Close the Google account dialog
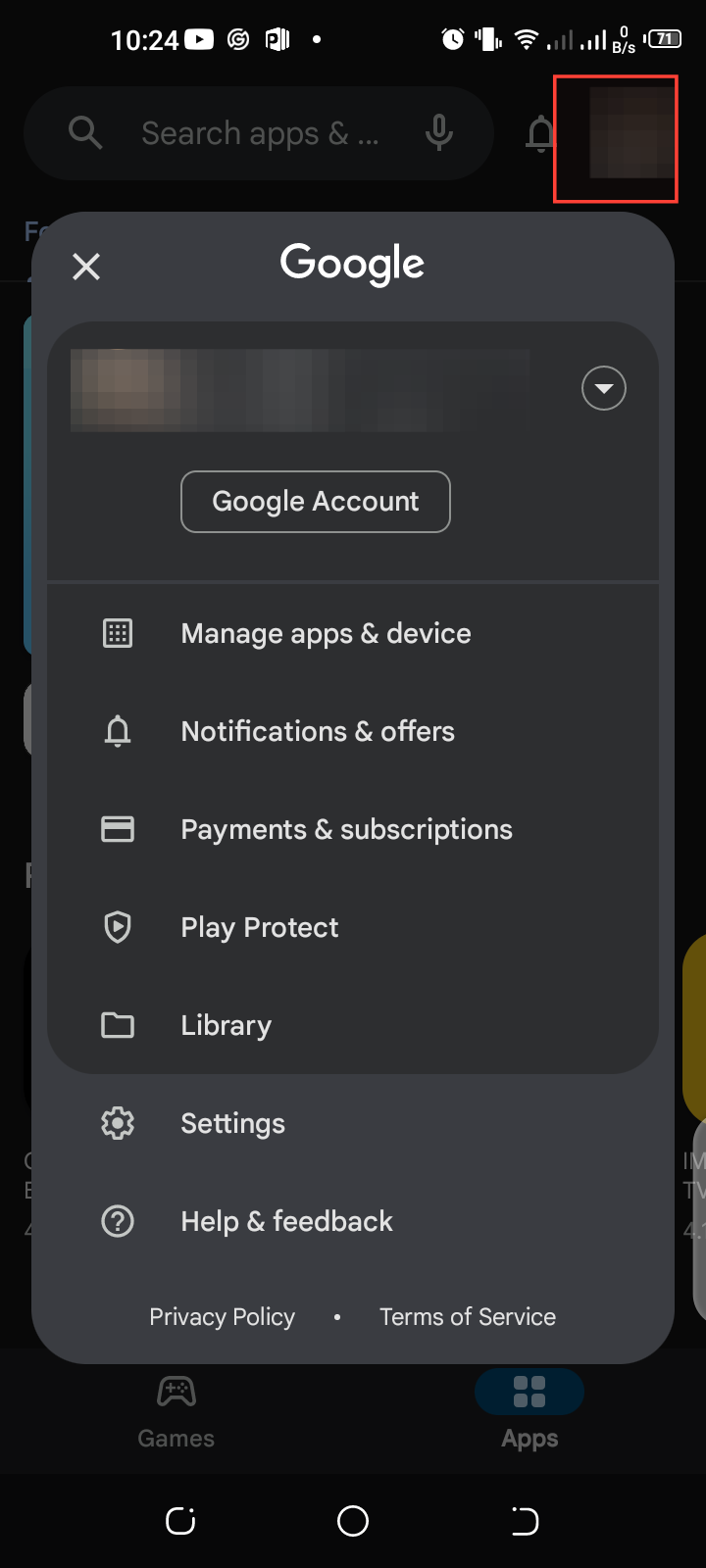706x1568 pixels. 86,266
